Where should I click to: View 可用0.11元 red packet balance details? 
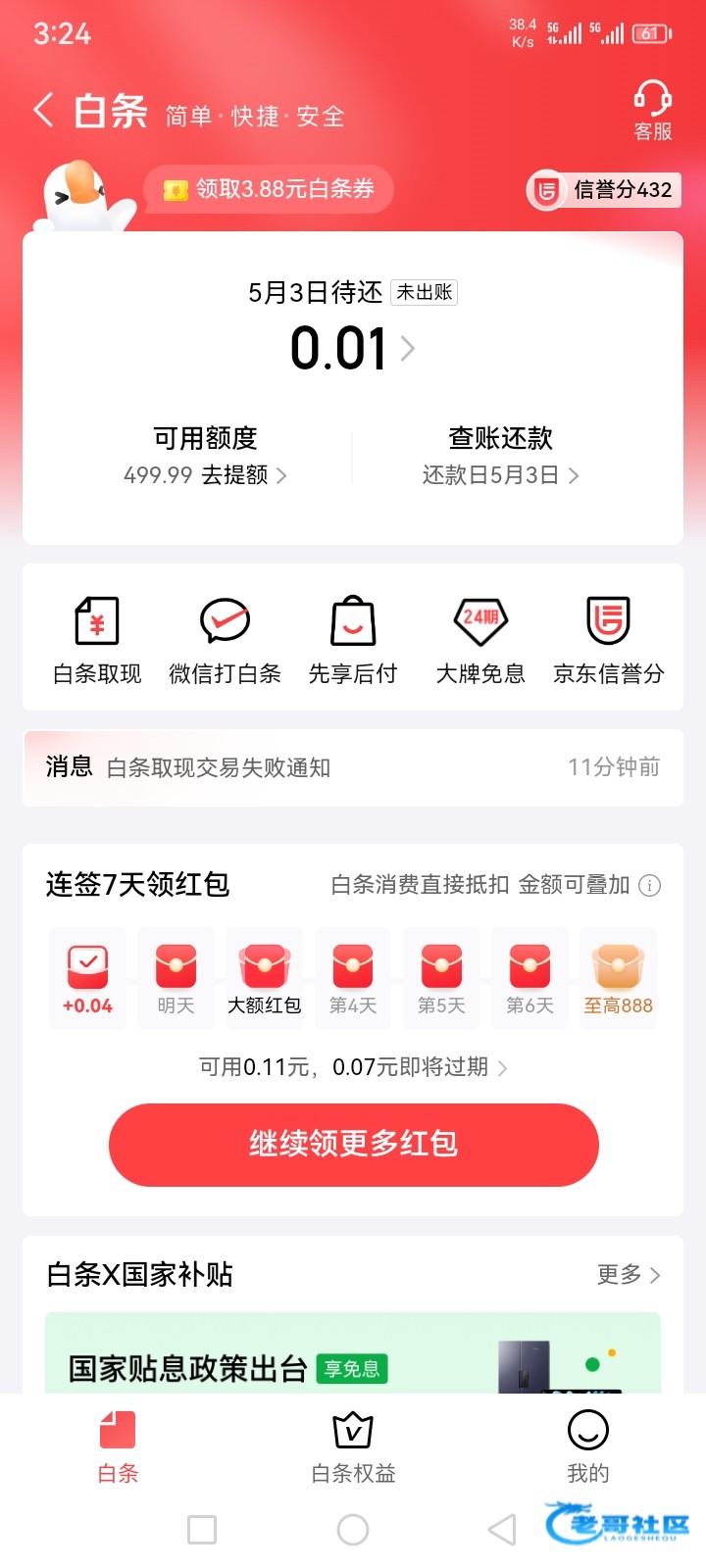pos(353,1067)
